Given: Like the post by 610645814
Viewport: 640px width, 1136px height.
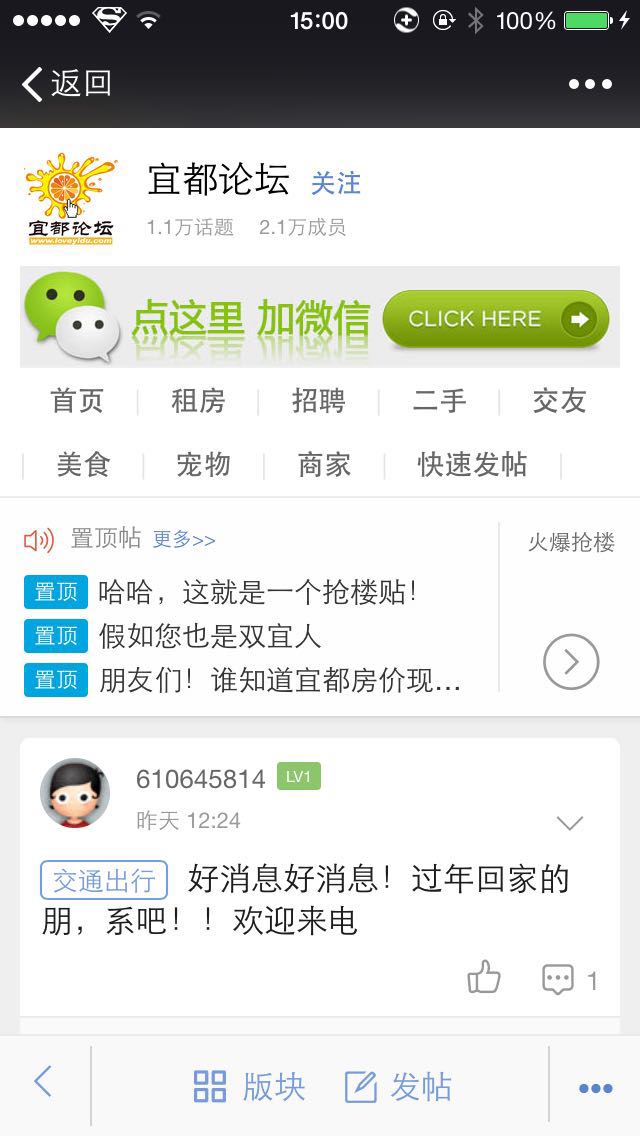Looking at the screenshot, I should coord(484,977).
